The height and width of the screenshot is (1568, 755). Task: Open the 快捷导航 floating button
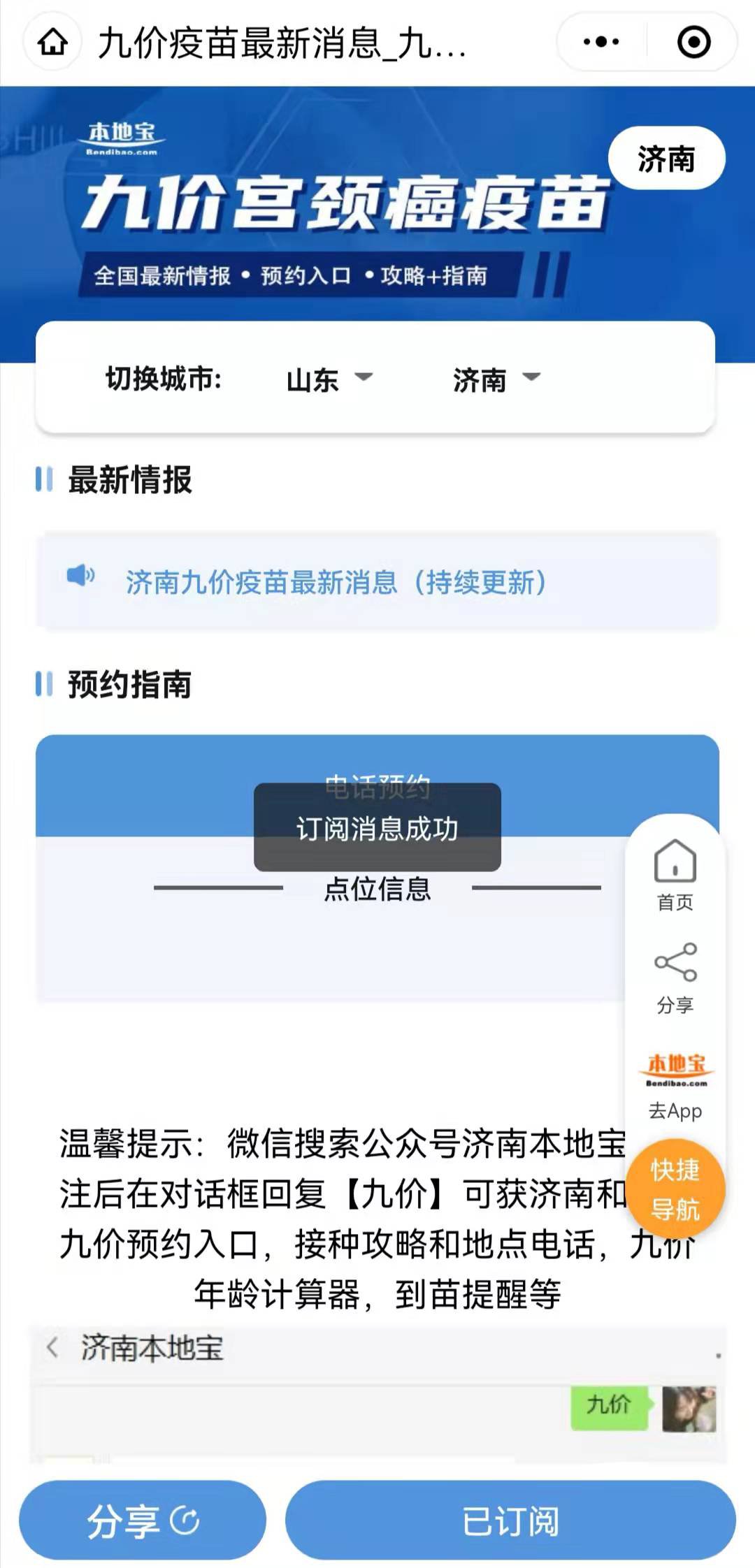coord(675,1189)
